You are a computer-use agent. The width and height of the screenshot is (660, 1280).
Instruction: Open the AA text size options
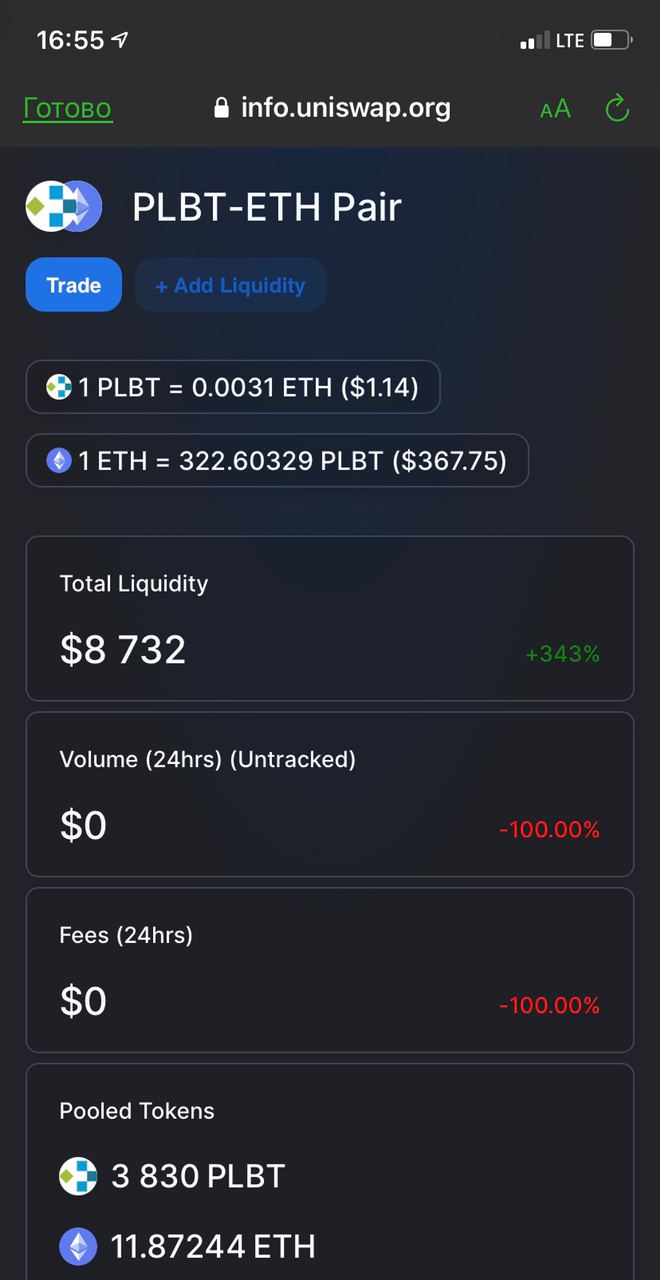[x=555, y=109]
